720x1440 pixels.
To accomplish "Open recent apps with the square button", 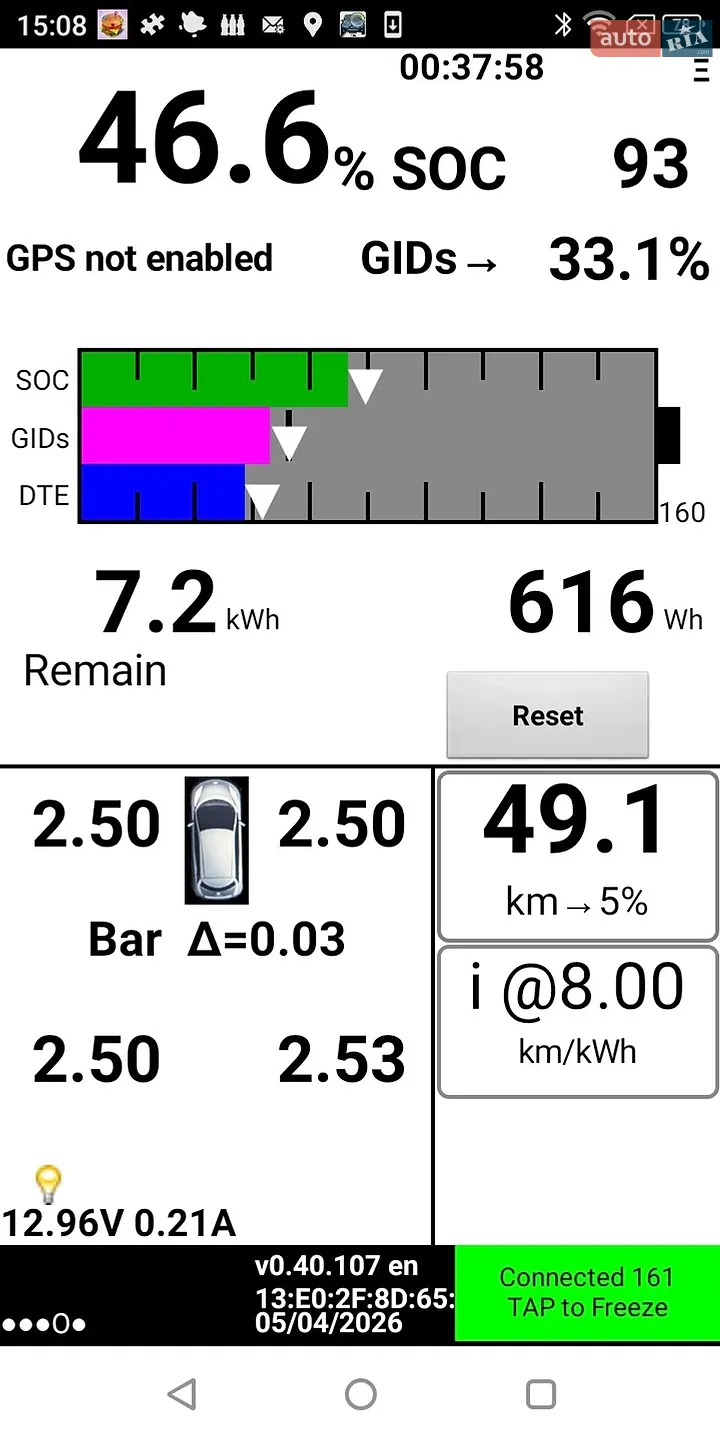I will 540,1393.
